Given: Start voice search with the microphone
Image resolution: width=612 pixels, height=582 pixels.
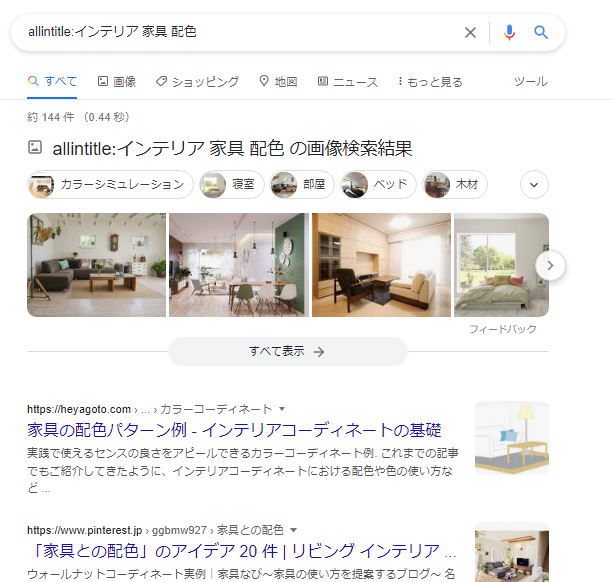Looking at the screenshot, I should click(x=509, y=32).
